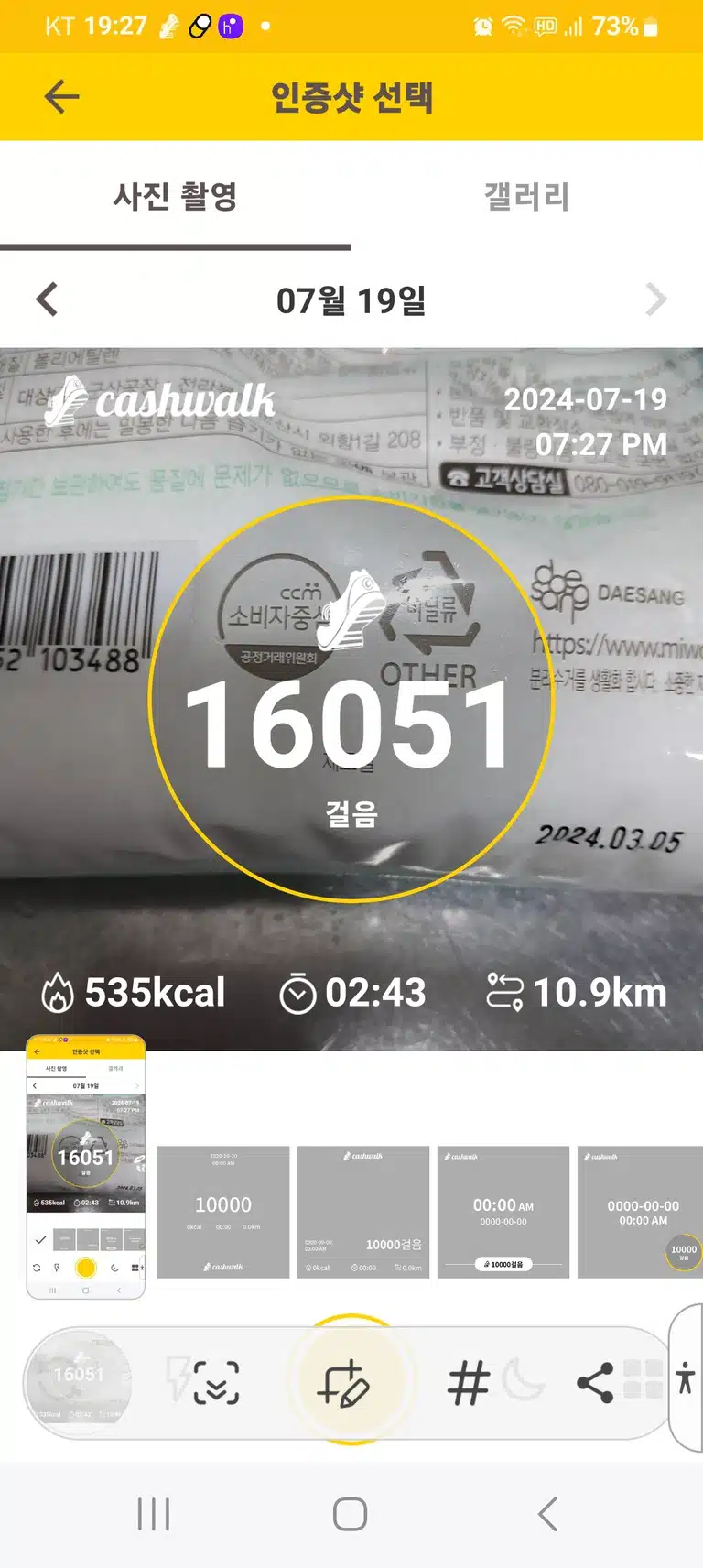Share the captured screenshot
The image size is (703, 1568).
(x=595, y=1383)
